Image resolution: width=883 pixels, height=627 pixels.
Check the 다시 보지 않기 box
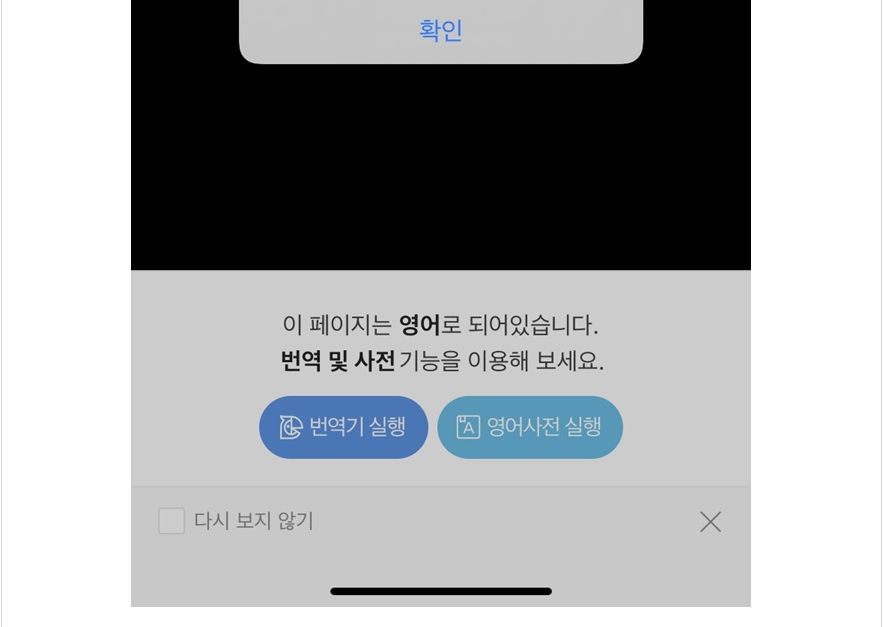[172, 521]
